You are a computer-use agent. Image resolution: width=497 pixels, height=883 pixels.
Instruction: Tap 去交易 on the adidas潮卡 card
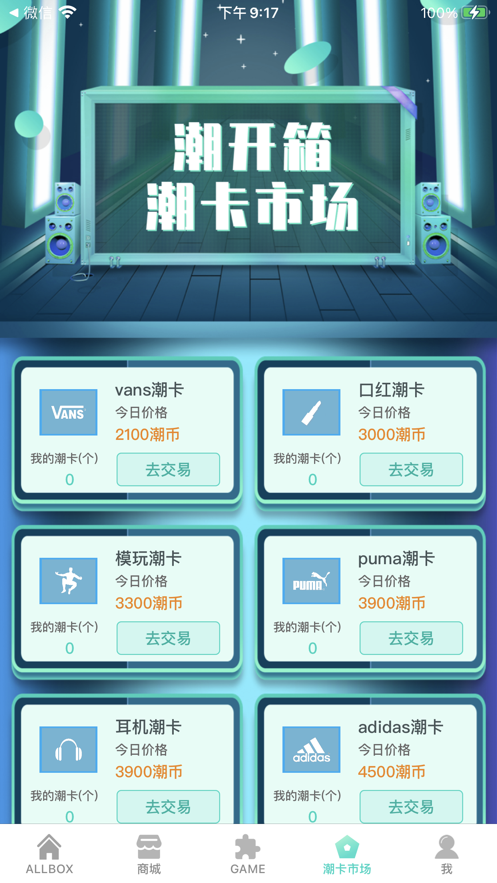click(411, 806)
